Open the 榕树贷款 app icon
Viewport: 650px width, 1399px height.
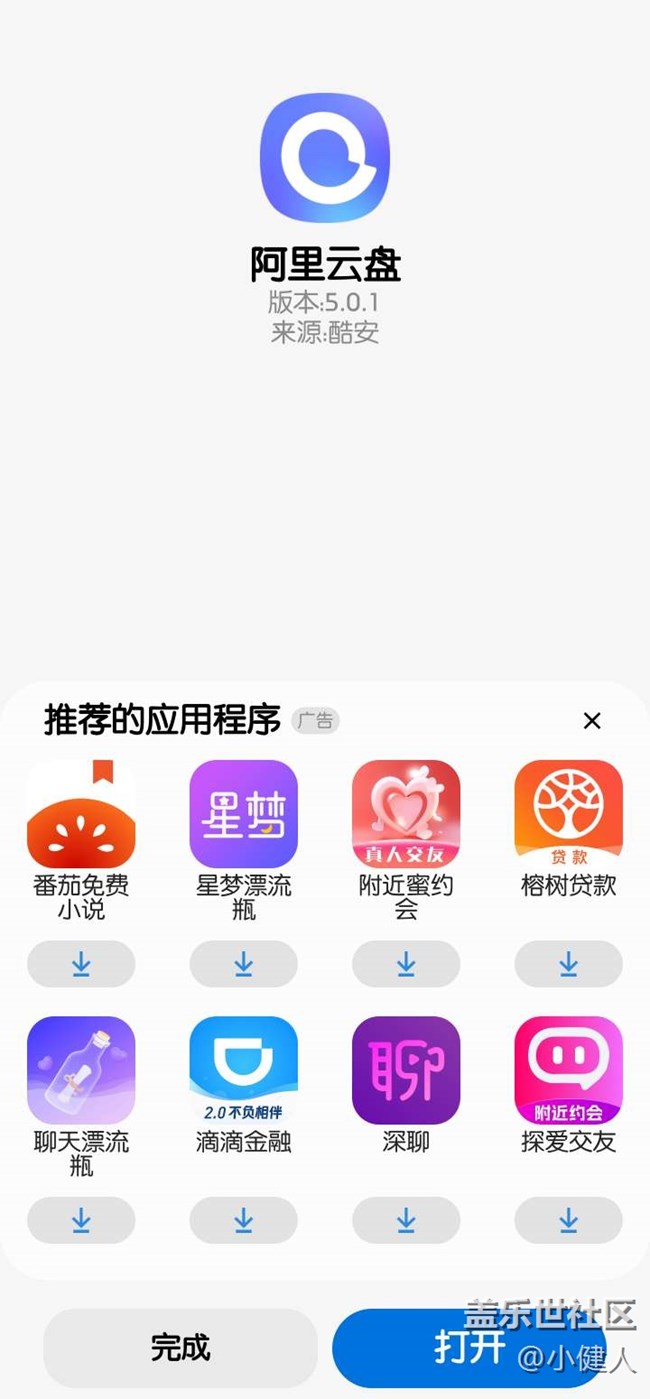(568, 814)
